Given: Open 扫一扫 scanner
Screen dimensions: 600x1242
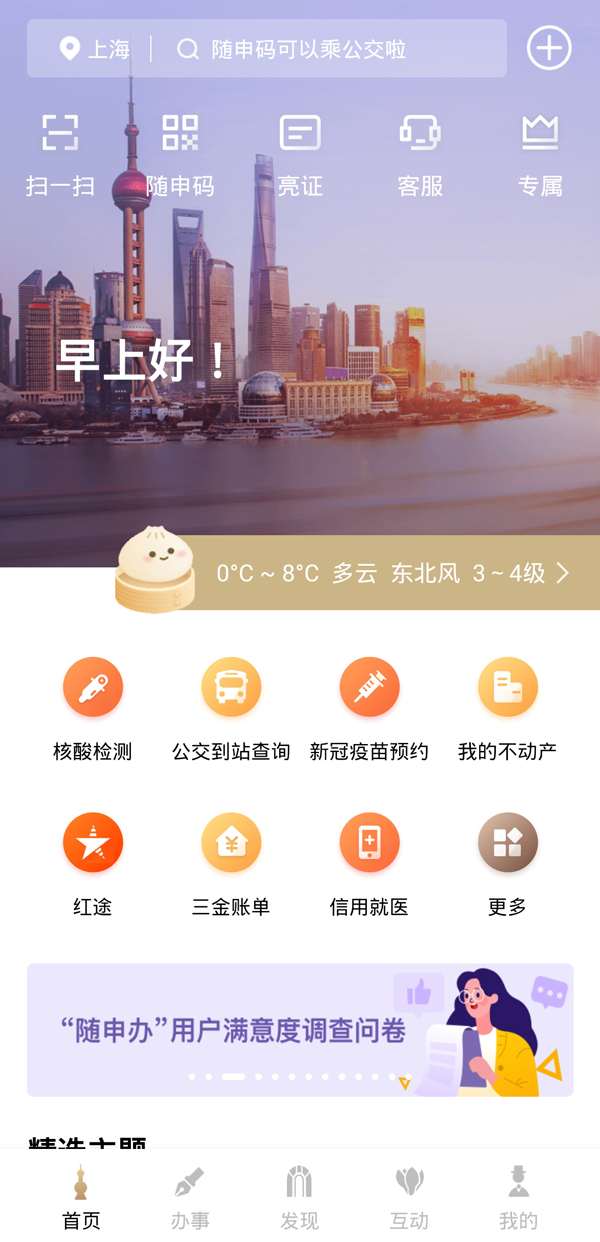Looking at the screenshot, I should click(60, 153).
